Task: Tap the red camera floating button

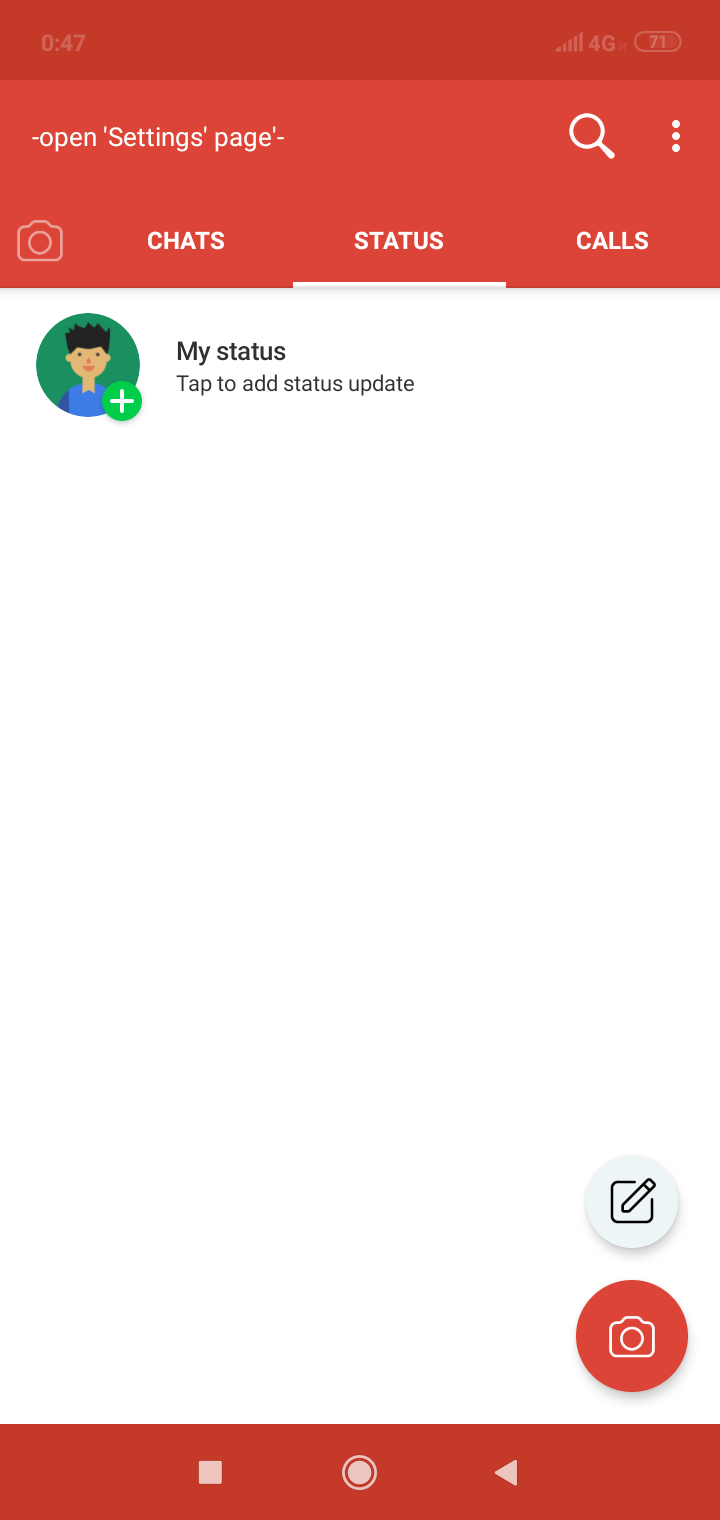Action: [632, 1336]
